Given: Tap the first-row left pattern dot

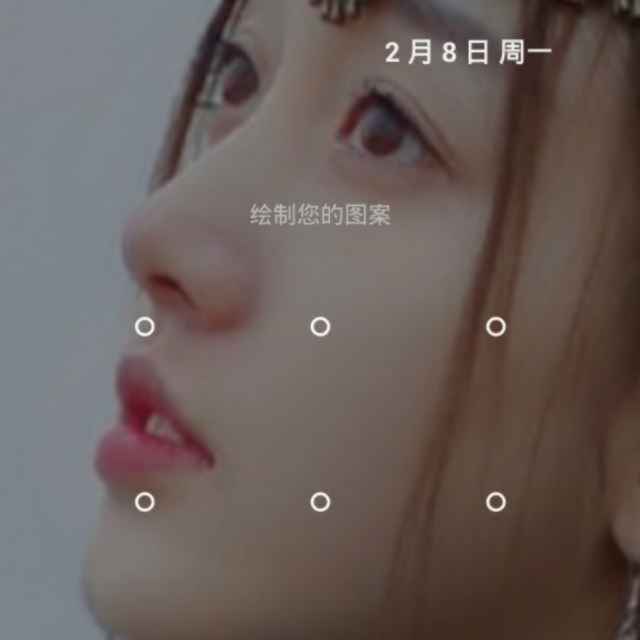Looking at the screenshot, I should 145,326.
